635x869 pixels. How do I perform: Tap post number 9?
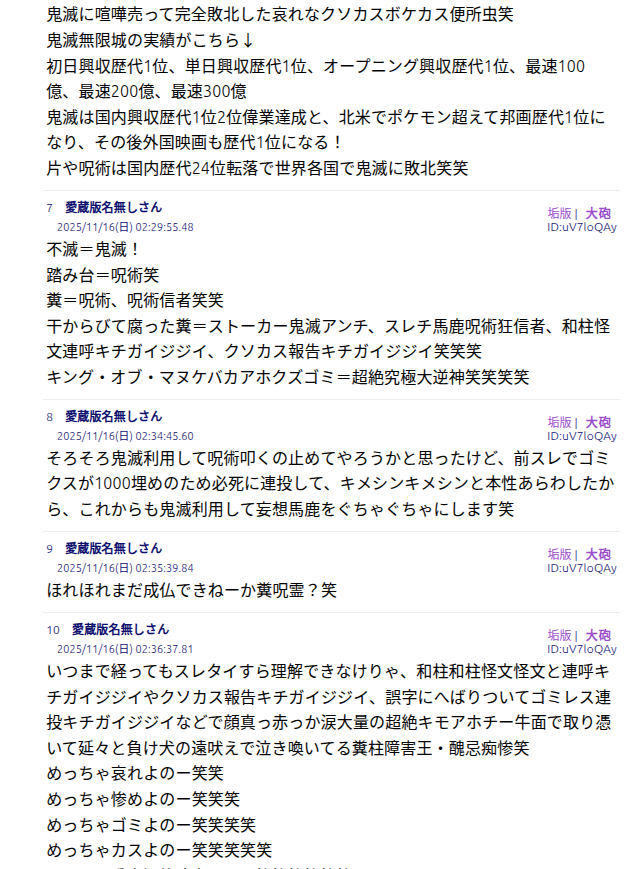[x=49, y=549]
